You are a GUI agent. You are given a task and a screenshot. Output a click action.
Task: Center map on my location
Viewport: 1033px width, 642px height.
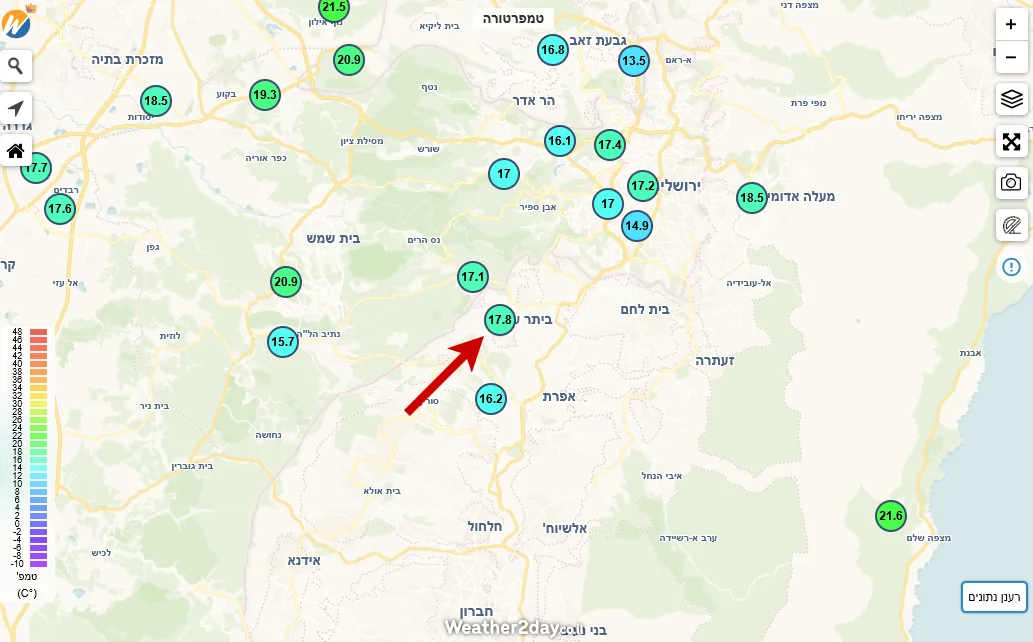(x=16, y=108)
